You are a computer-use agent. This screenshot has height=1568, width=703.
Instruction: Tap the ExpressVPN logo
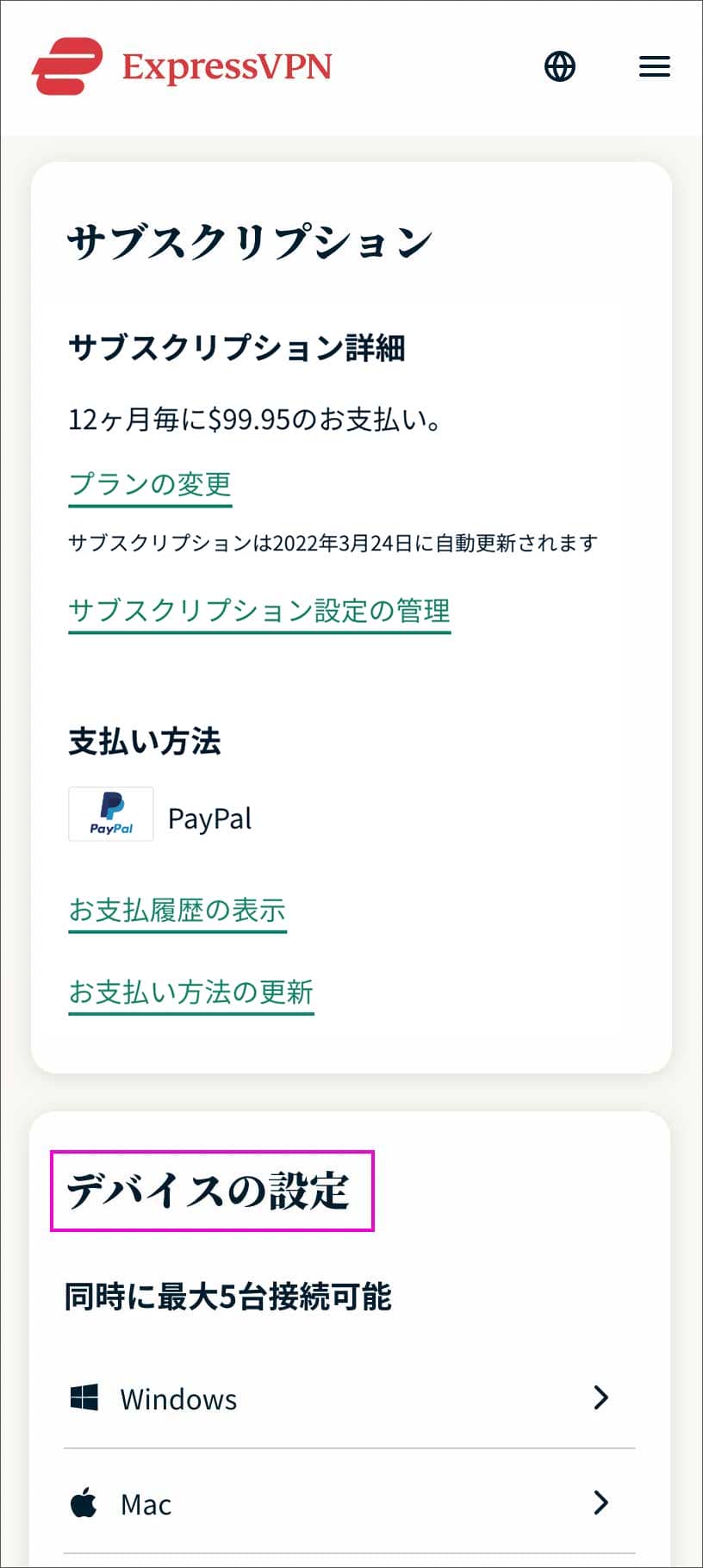[182, 66]
